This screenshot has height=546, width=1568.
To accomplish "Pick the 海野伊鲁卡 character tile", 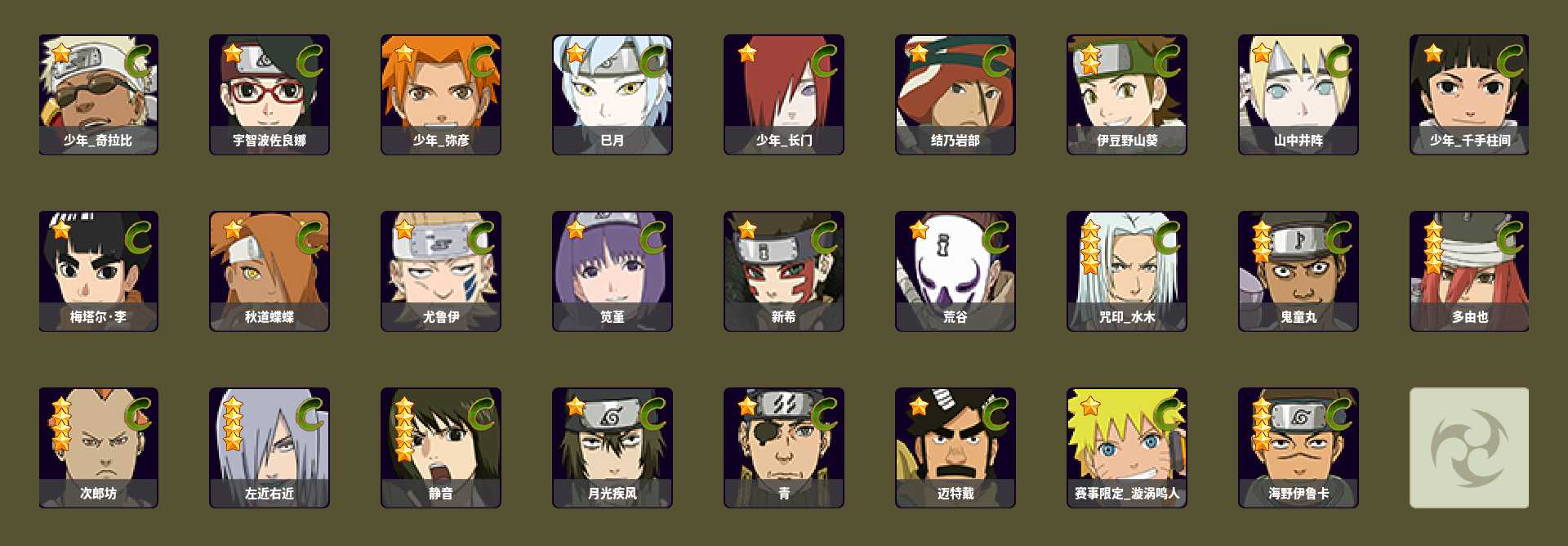I will (x=1298, y=447).
